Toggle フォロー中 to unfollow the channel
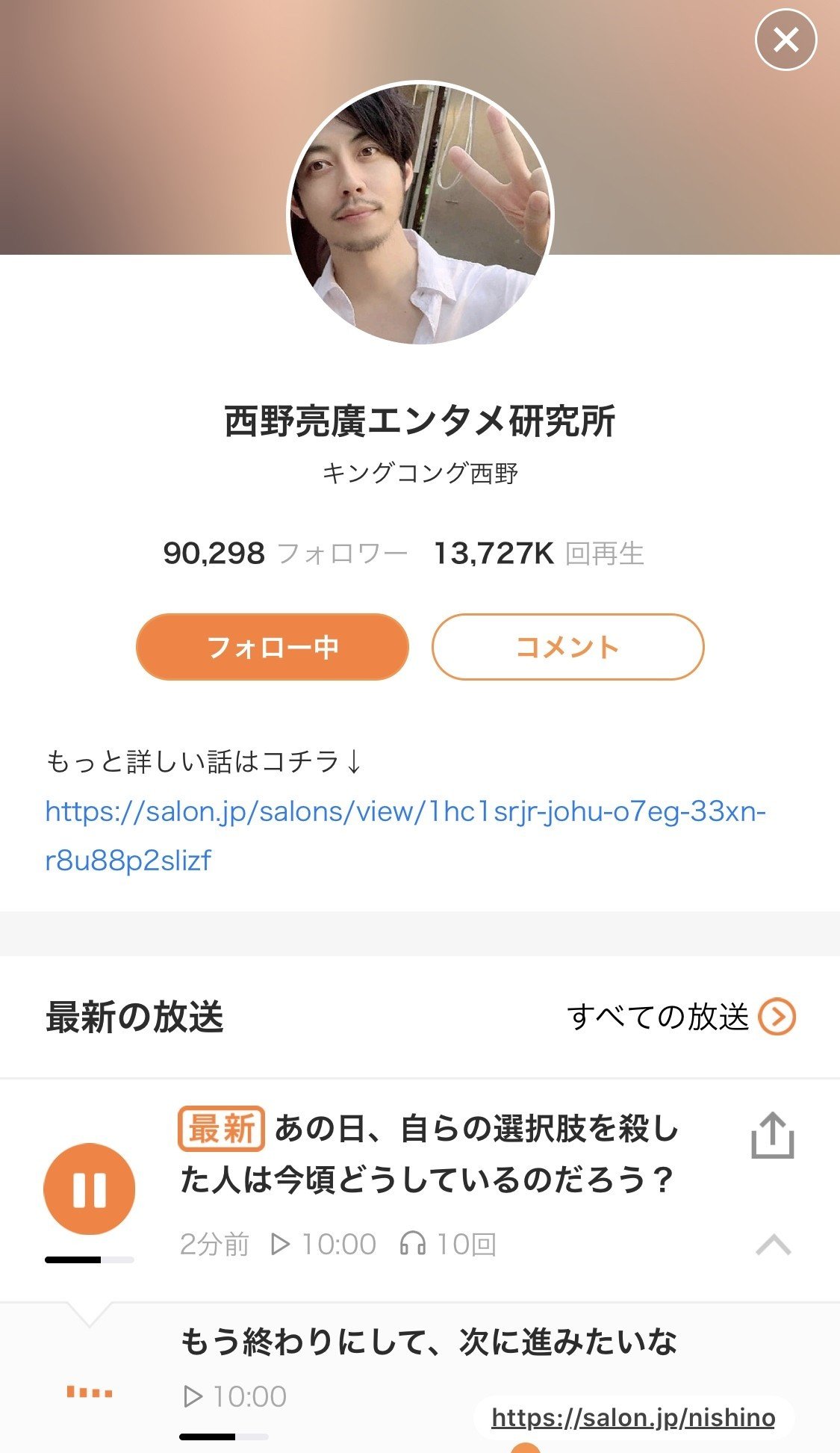Image resolution: width=840 pixels, height=1453 pixels. [271, 648]
